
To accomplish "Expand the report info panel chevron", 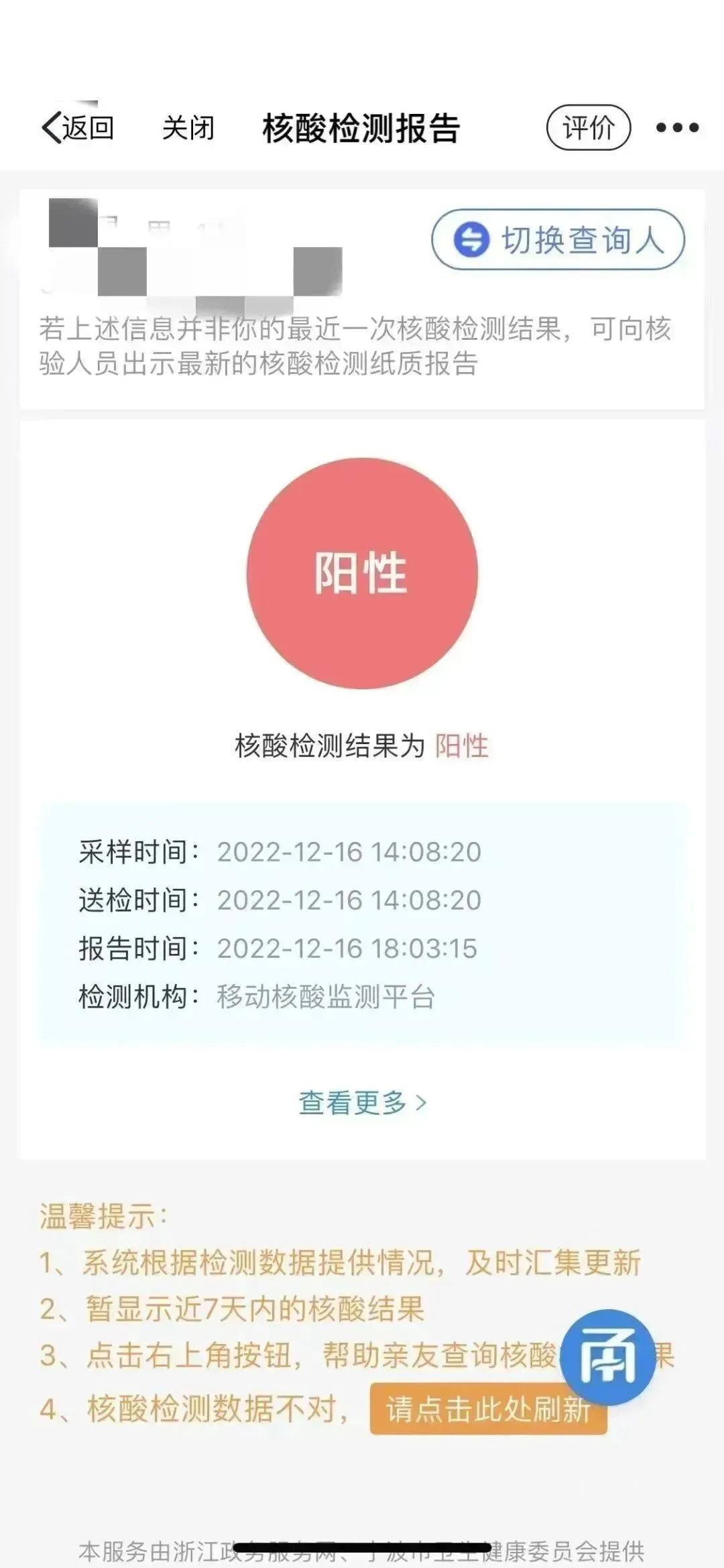I will point(422,1102).
